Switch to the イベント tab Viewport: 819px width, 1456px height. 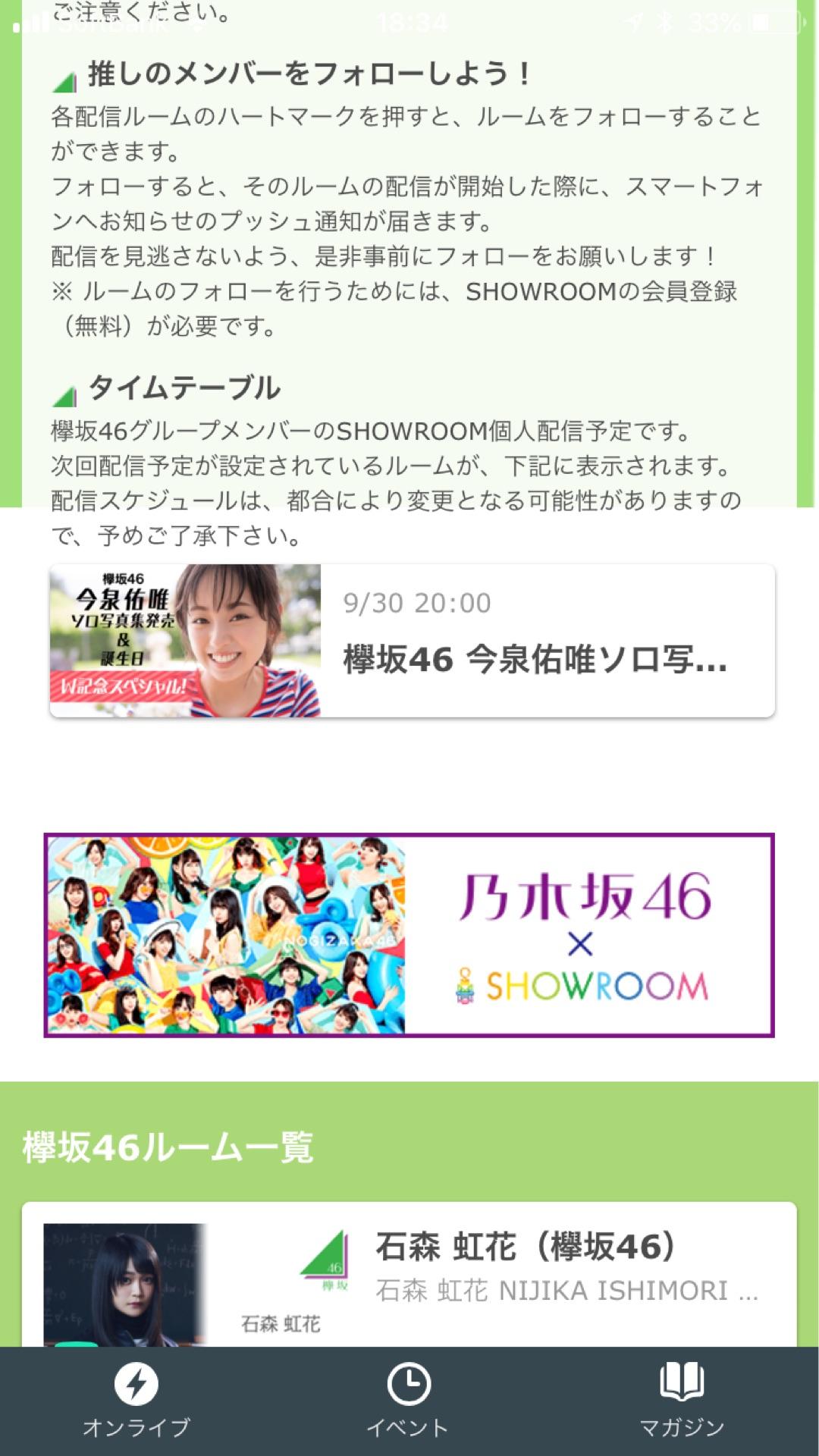[x=409, y=1401]
